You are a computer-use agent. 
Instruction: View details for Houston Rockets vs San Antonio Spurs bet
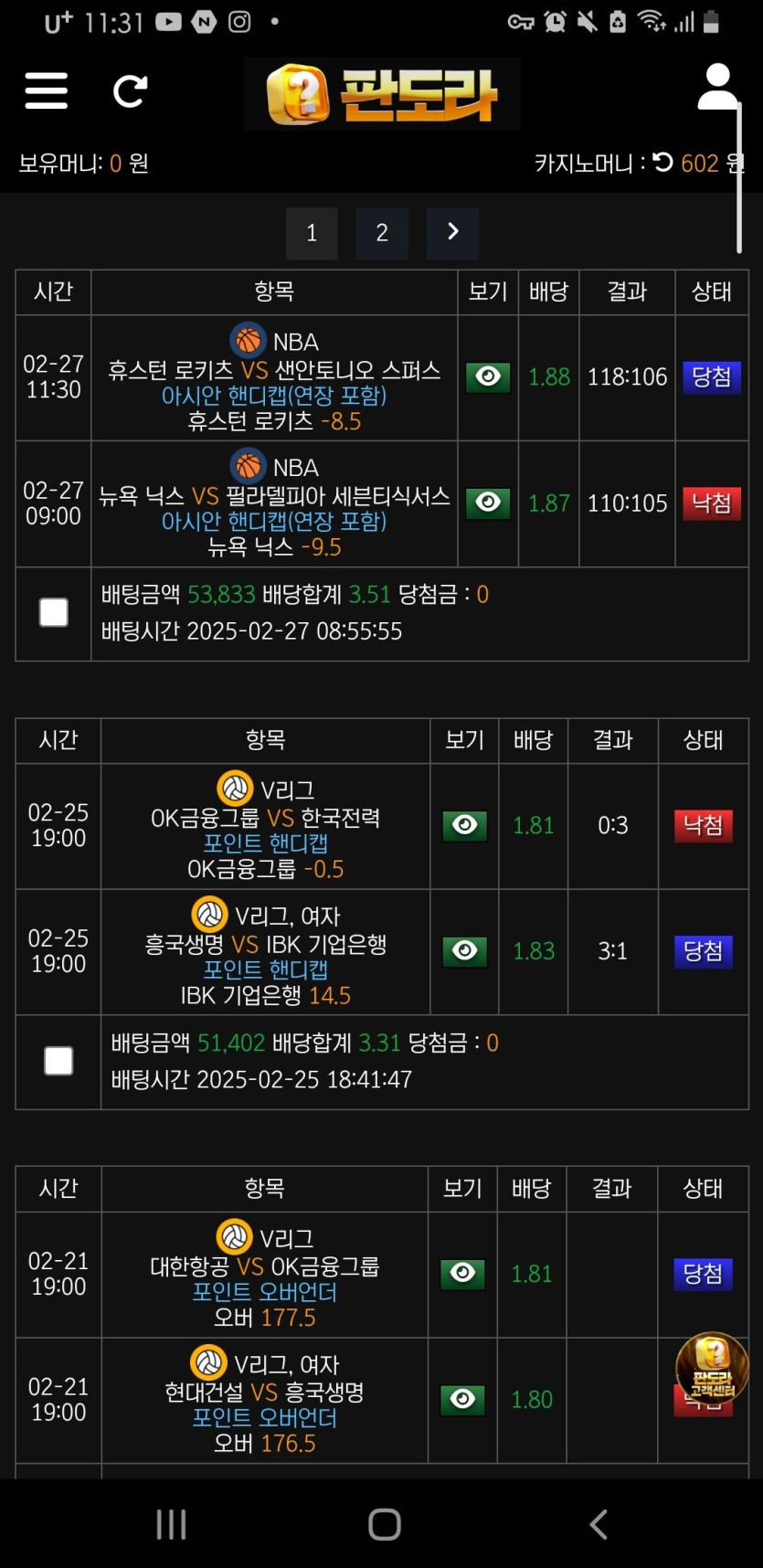click(488, 376)
